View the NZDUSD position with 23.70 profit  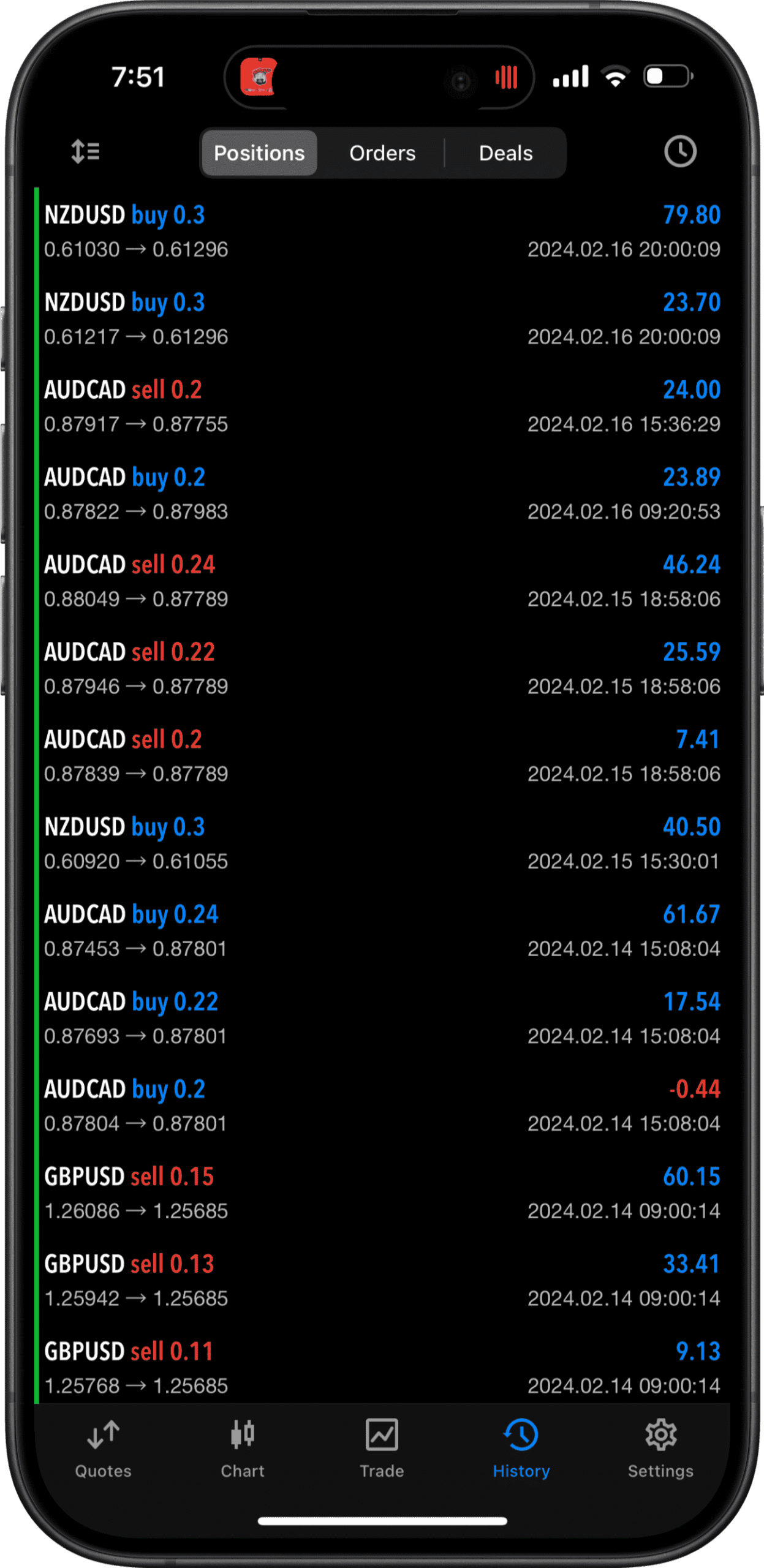382,319
